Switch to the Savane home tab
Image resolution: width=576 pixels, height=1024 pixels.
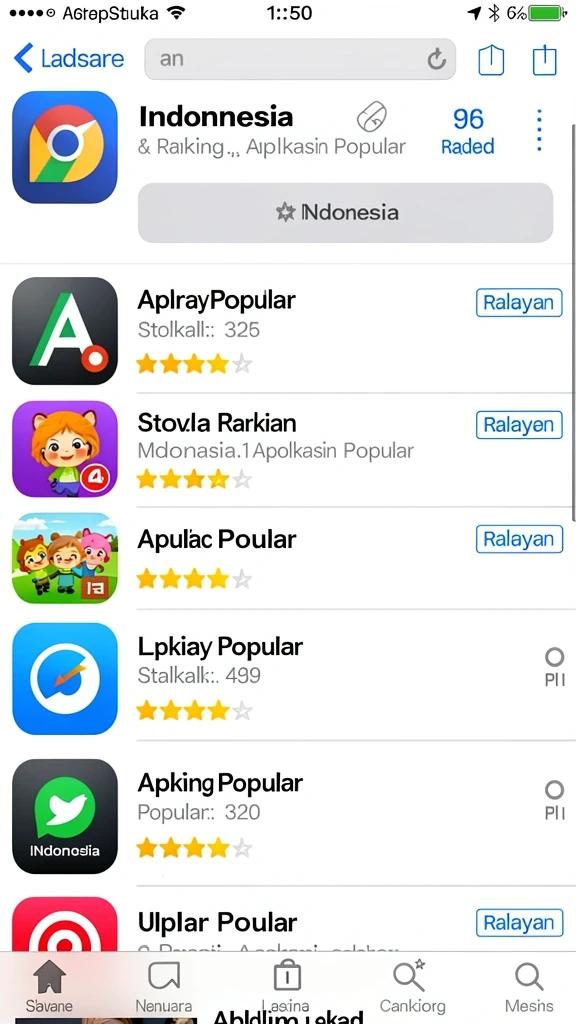(50, 986)
